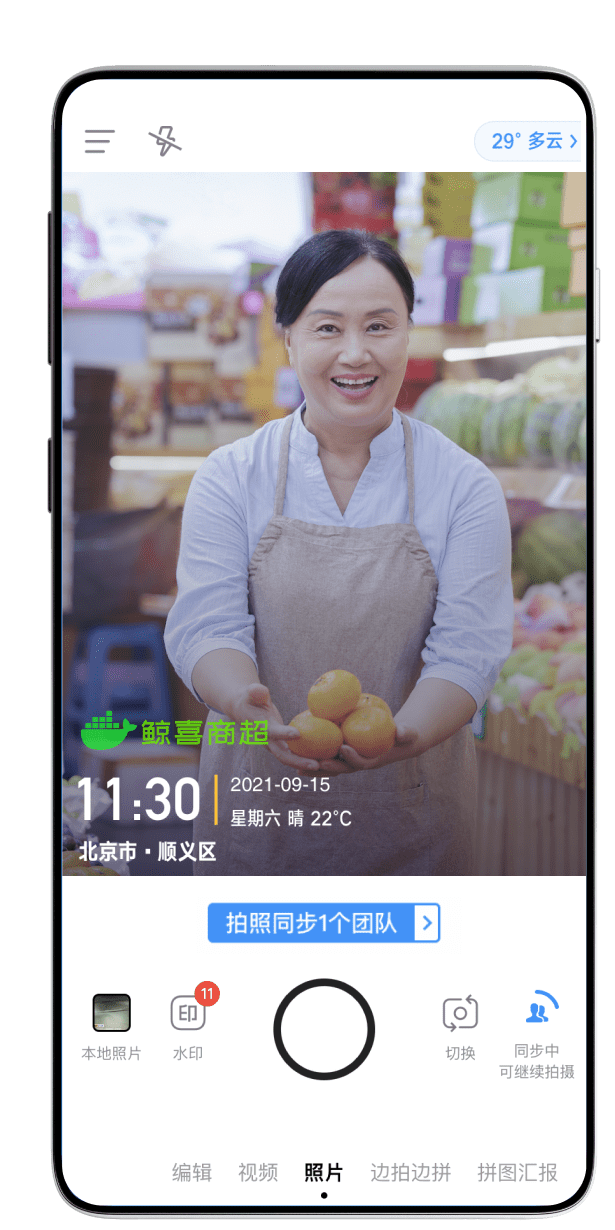
Task: Open the 拼图汇报 tab
Action: 517,1172
